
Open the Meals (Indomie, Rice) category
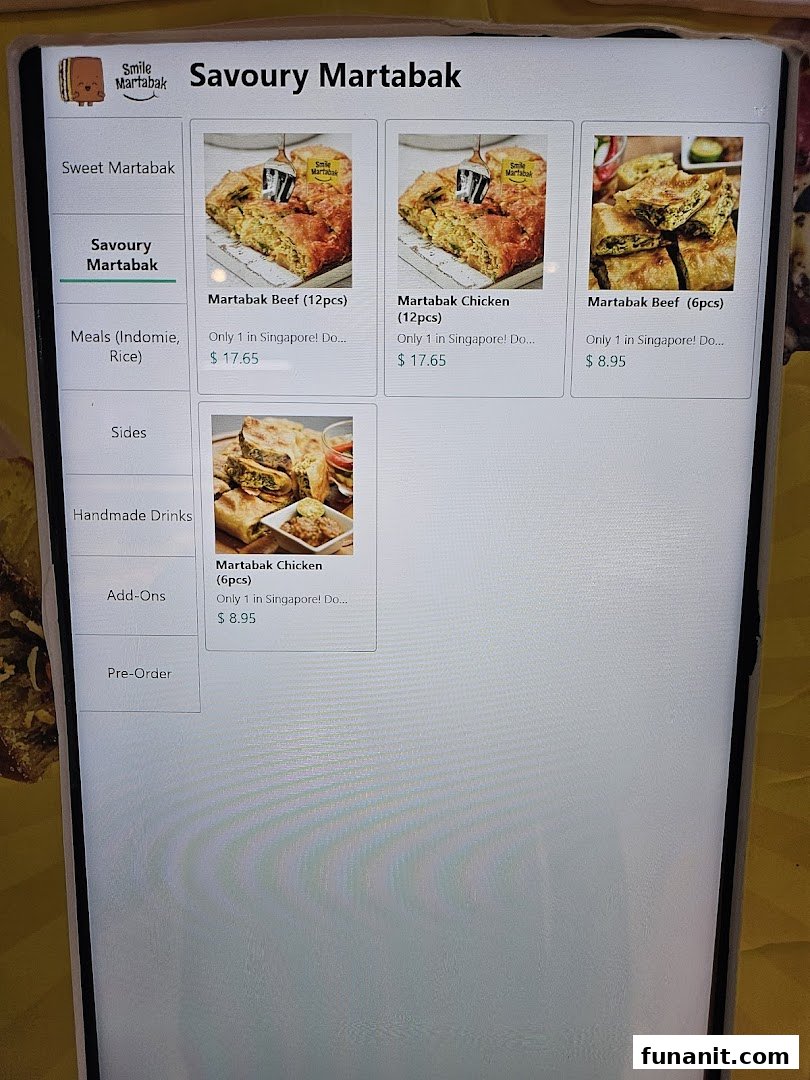[125, 346]
